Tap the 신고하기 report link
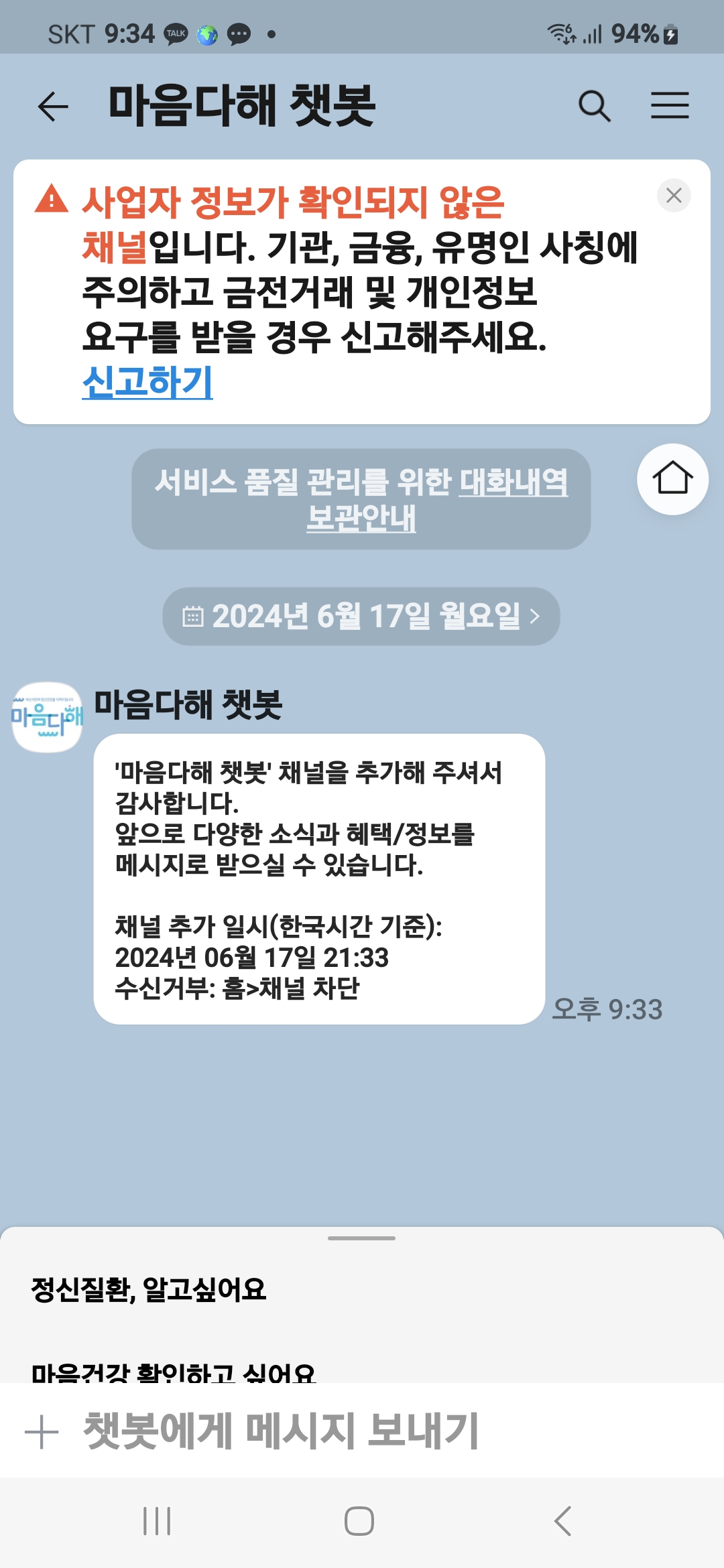 pyautogui.click(x=147, y=382)
